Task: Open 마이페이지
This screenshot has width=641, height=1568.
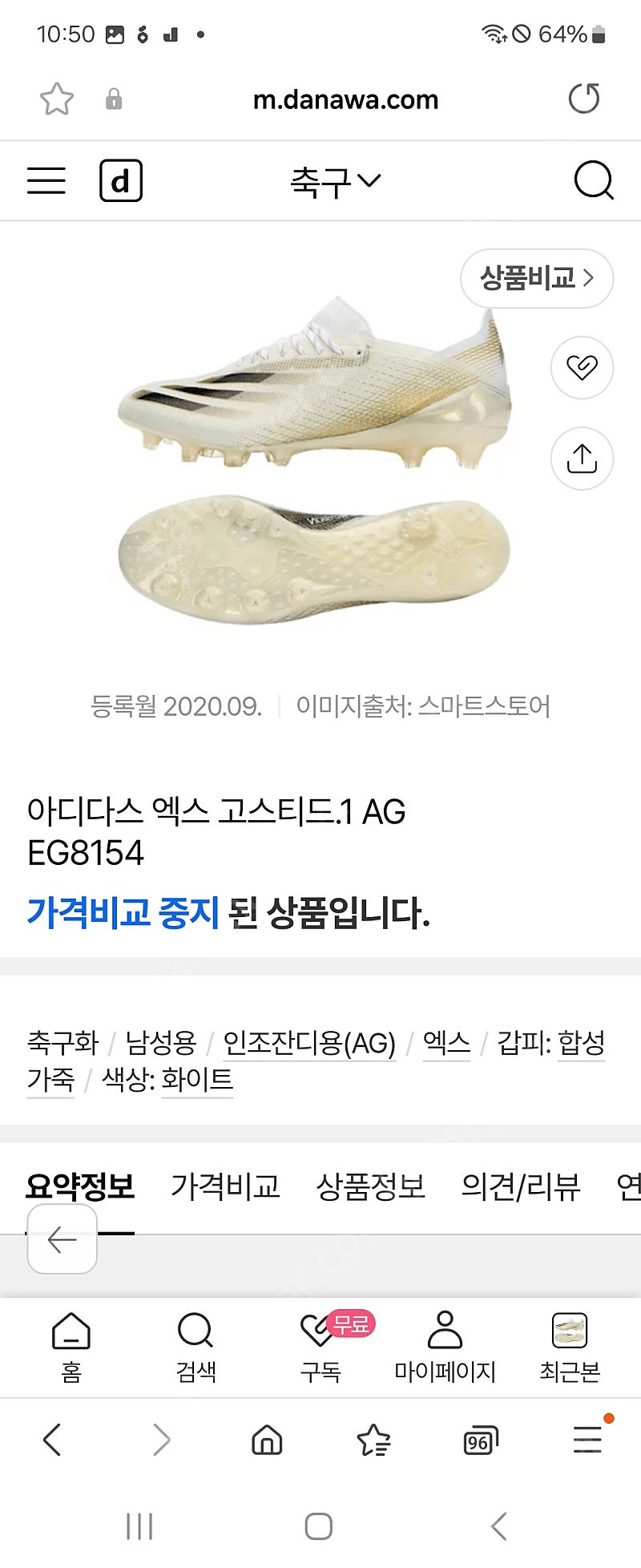Action: pos(445,1348)
